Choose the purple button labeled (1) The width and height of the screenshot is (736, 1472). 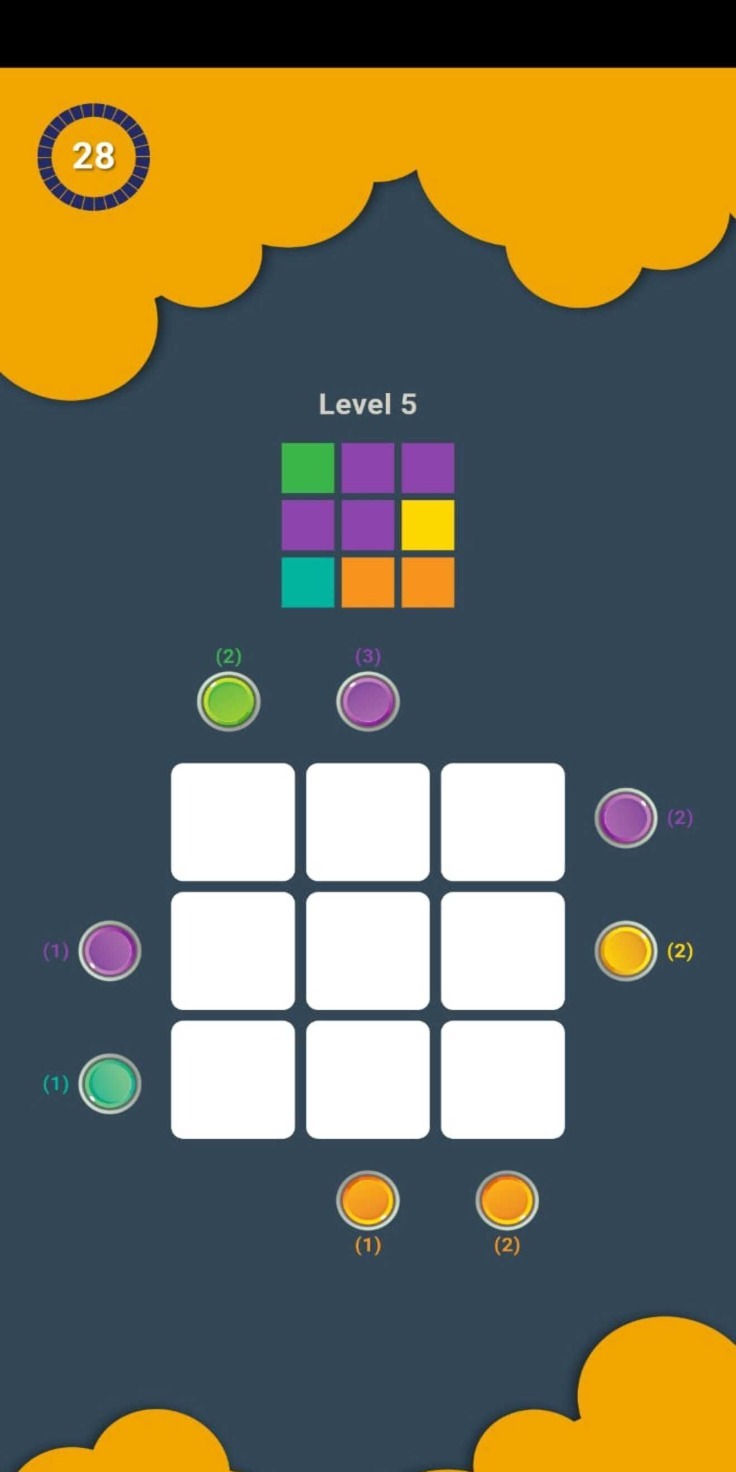(110, 950)
